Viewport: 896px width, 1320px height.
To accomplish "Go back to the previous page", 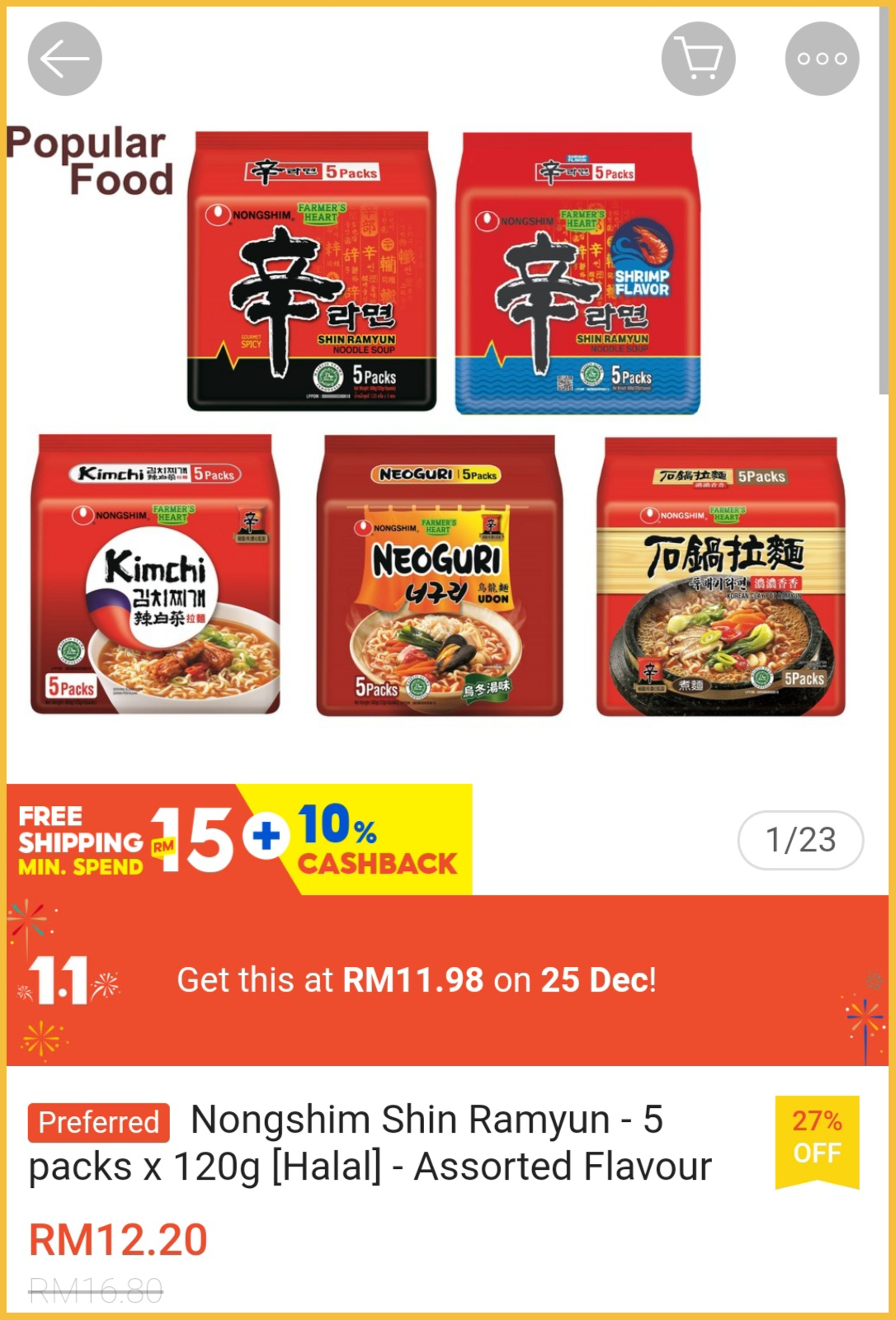I will point(64,59).
